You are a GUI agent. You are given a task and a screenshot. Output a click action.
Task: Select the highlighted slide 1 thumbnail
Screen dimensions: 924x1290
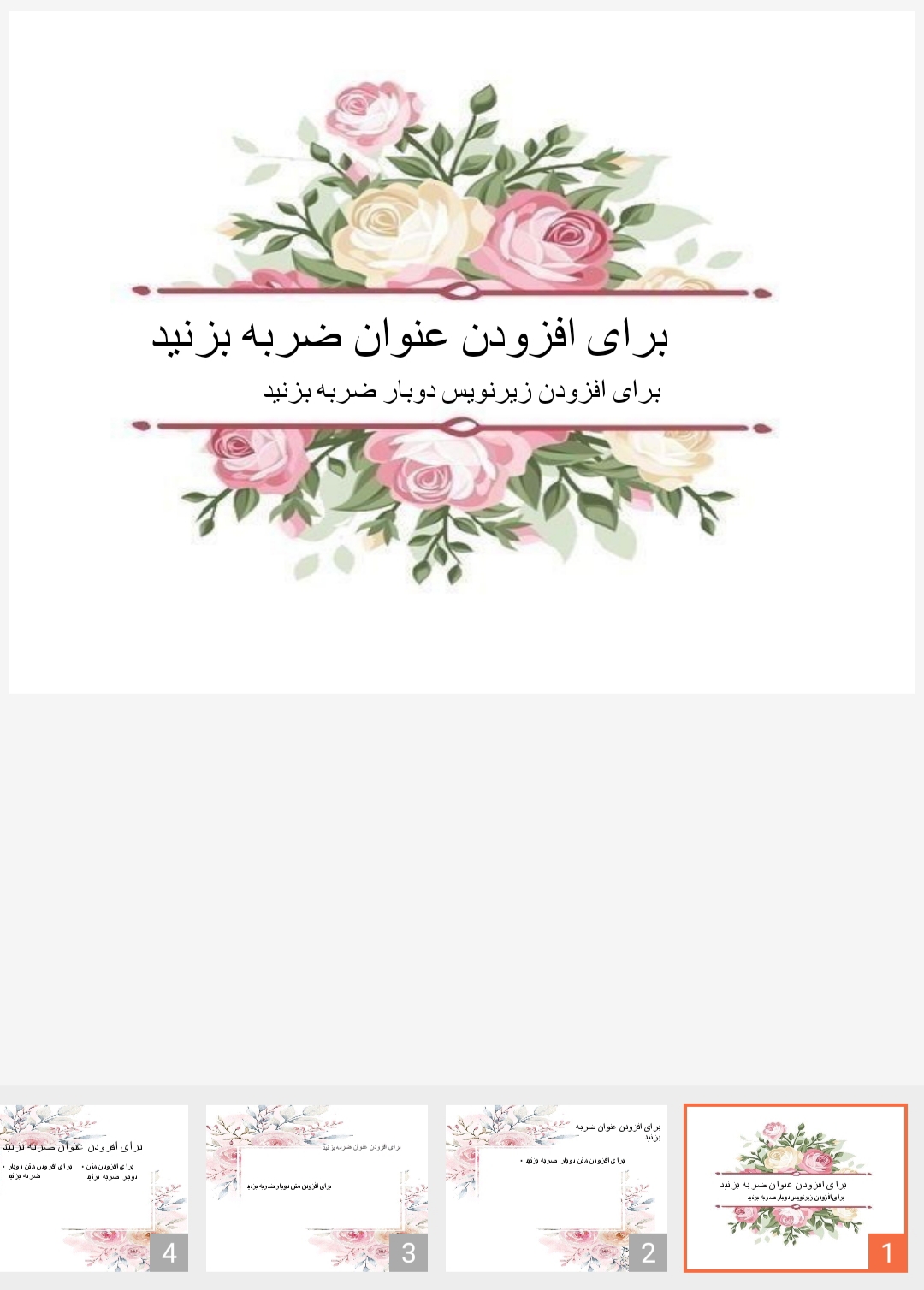pyautogui.click(x=796, y=1187)
